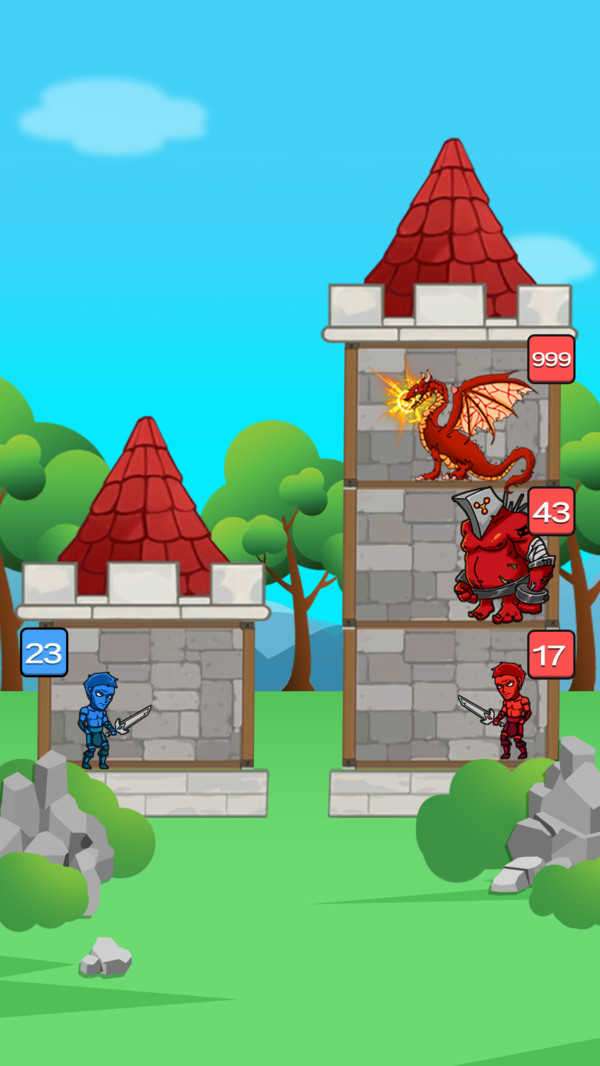Select the blue hero with power 23
The image size is (600, 1066).
pos(101,720)
